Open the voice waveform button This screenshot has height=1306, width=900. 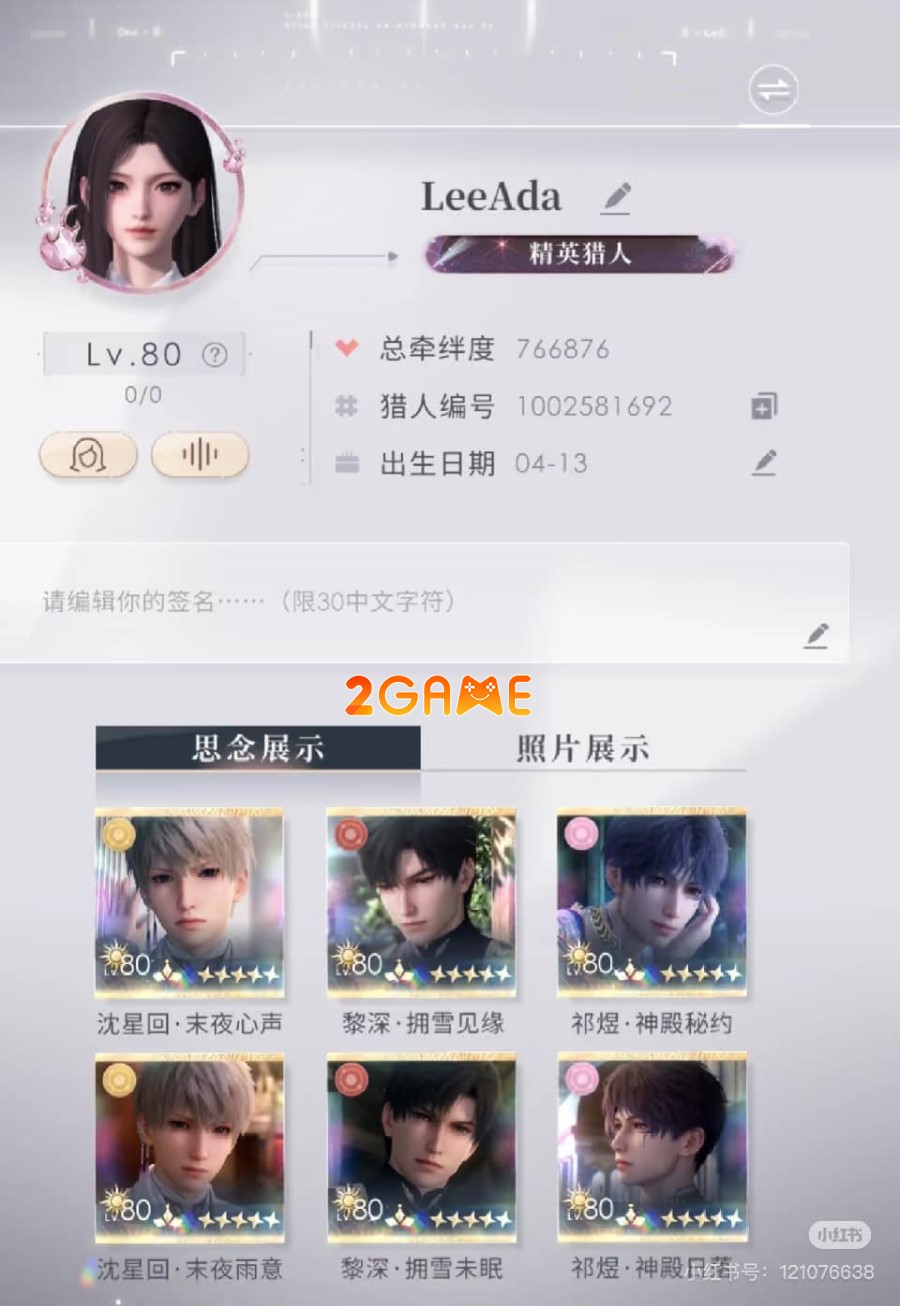click(200, 455)
